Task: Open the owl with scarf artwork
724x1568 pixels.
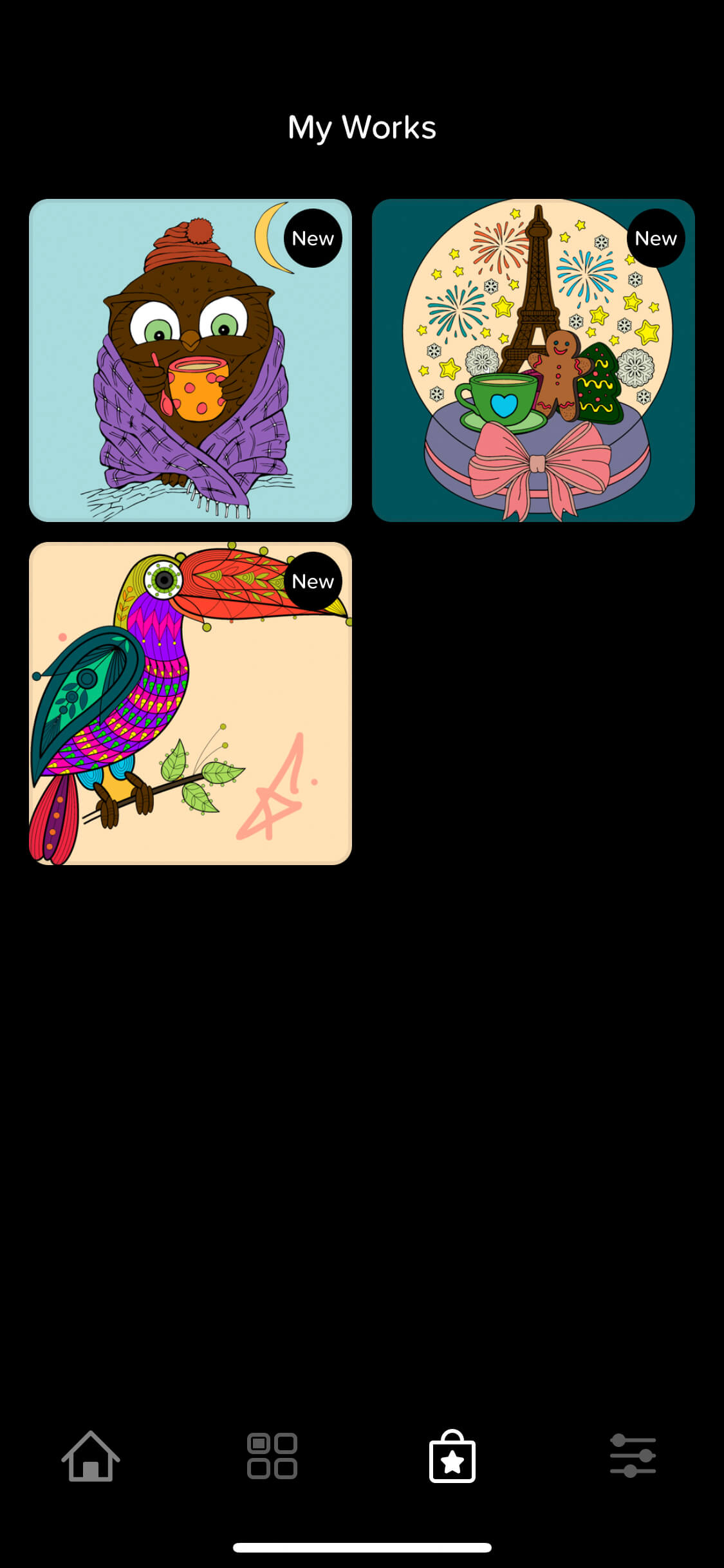Action: [190, 360]
